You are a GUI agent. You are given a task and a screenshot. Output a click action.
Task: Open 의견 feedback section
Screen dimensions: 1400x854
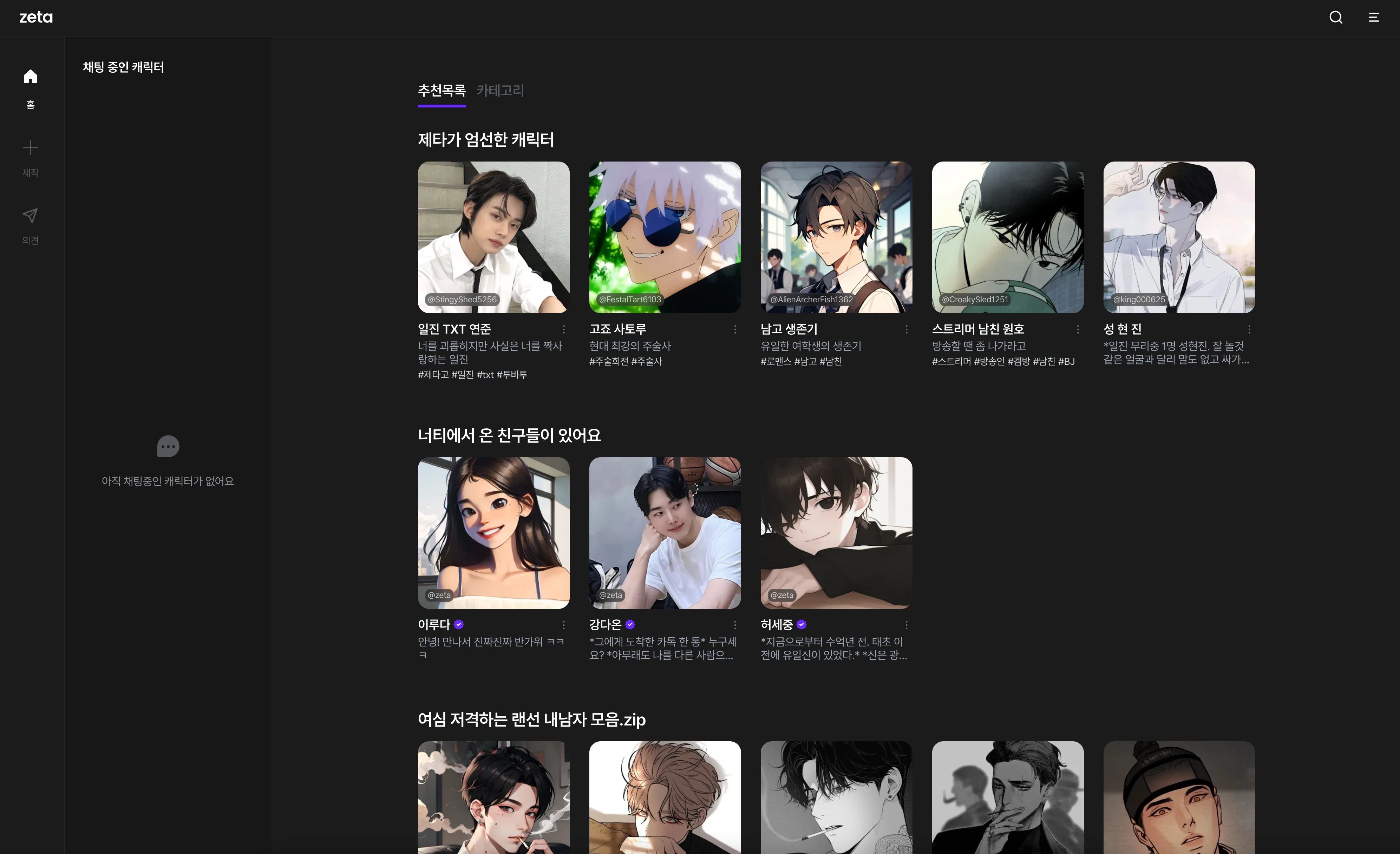(31, 225)
